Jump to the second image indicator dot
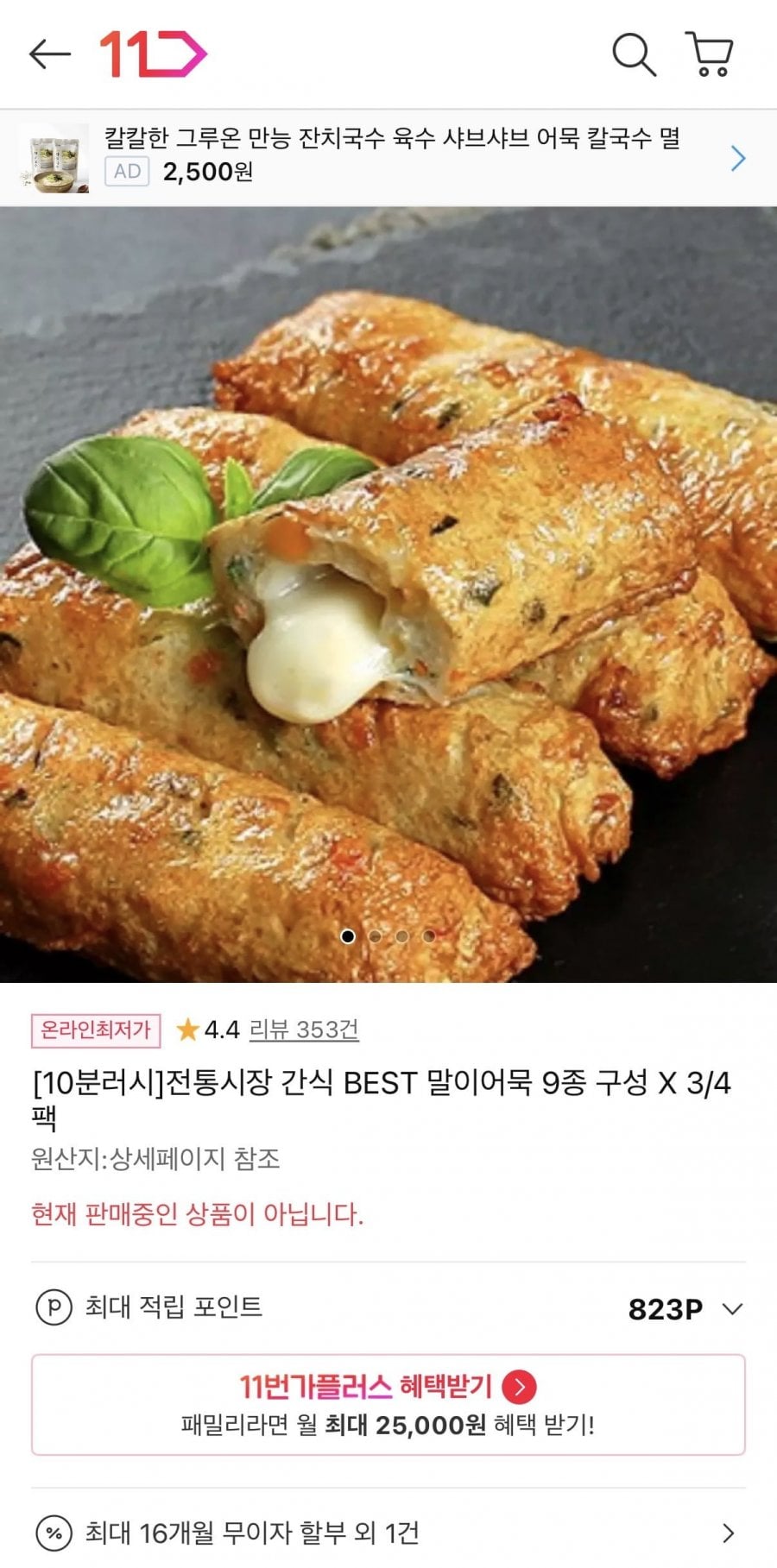This screenshot has height=1568, width=777. [x=375, y=936]
